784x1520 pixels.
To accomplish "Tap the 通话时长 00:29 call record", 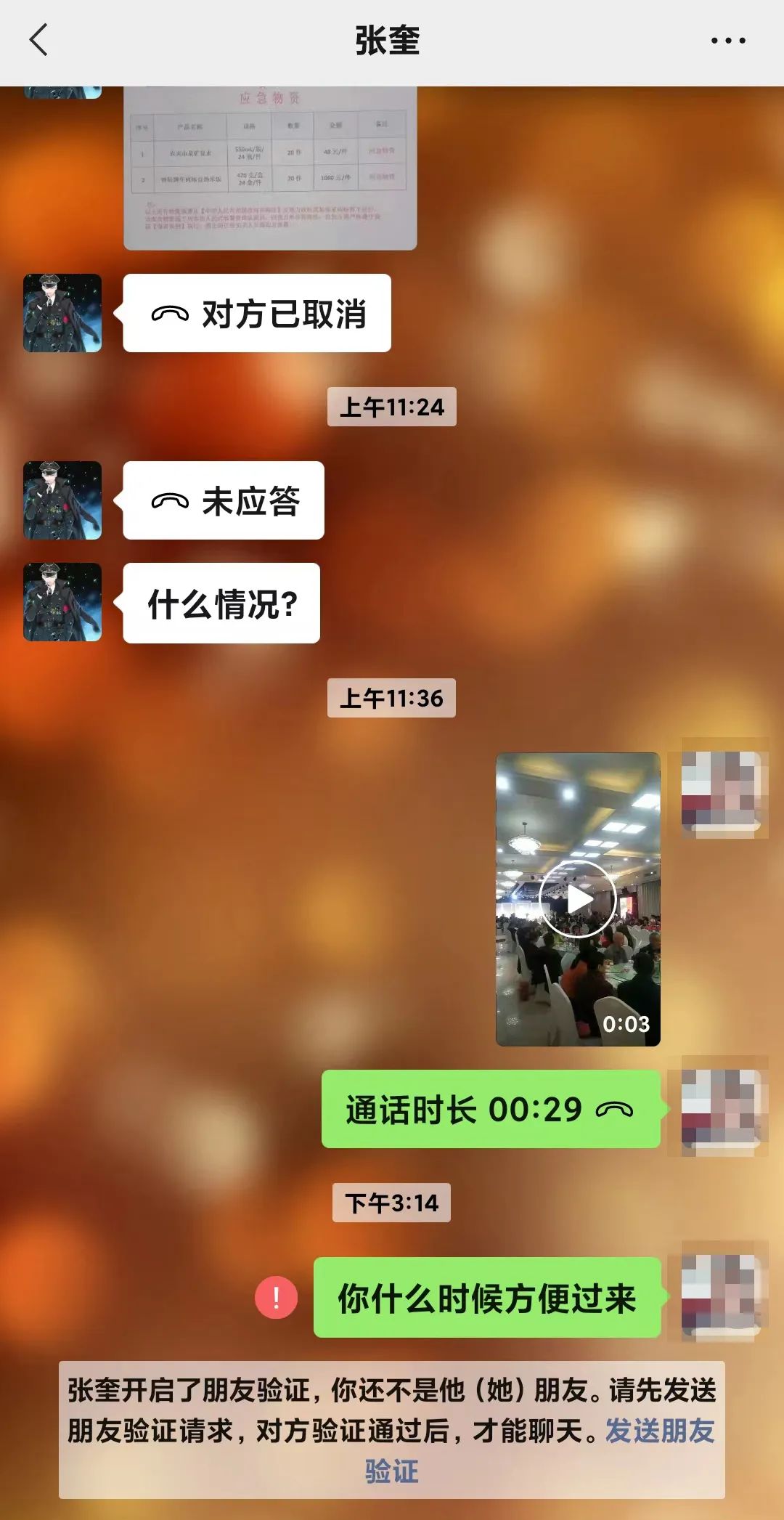I will [491, 1109].
